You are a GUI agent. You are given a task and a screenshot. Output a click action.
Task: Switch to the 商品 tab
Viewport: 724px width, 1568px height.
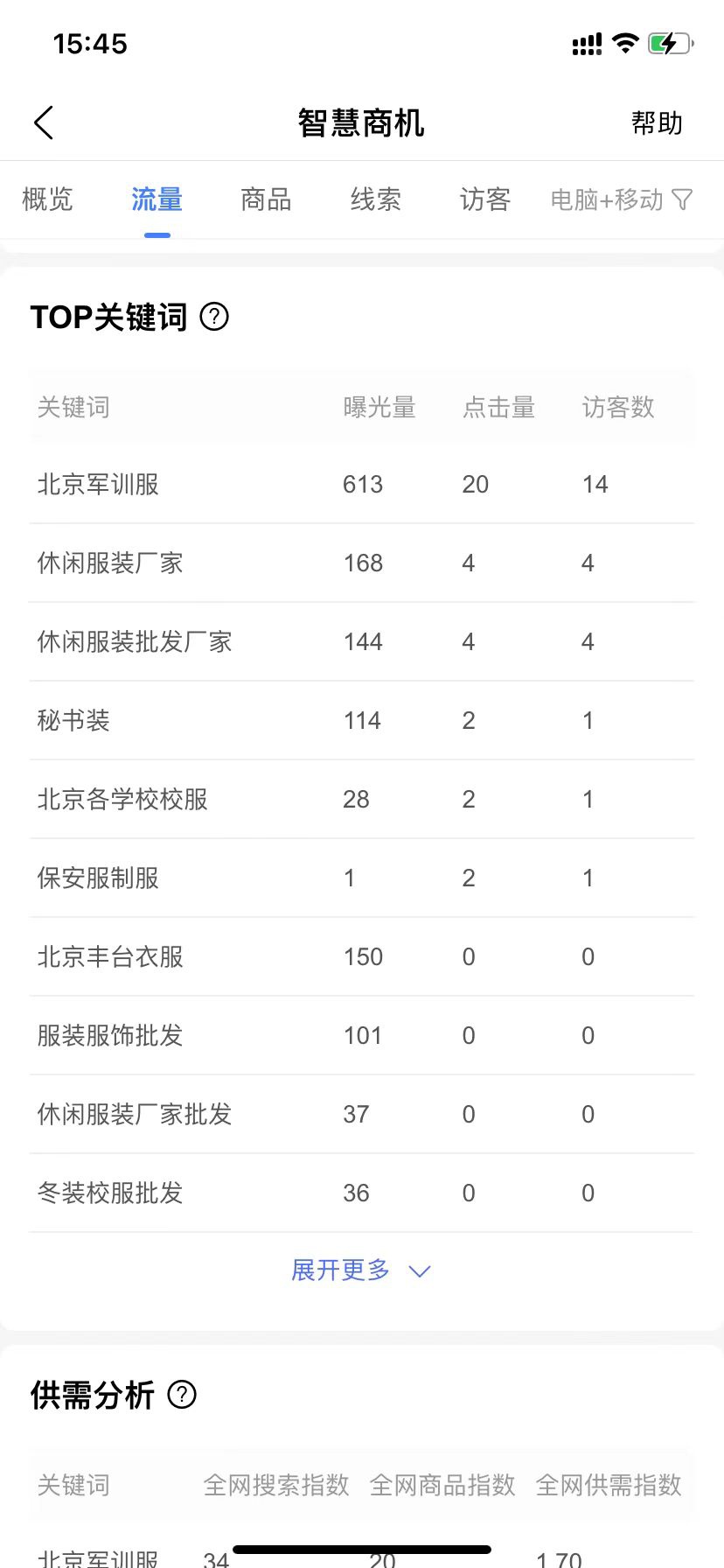tap(266, 199)
